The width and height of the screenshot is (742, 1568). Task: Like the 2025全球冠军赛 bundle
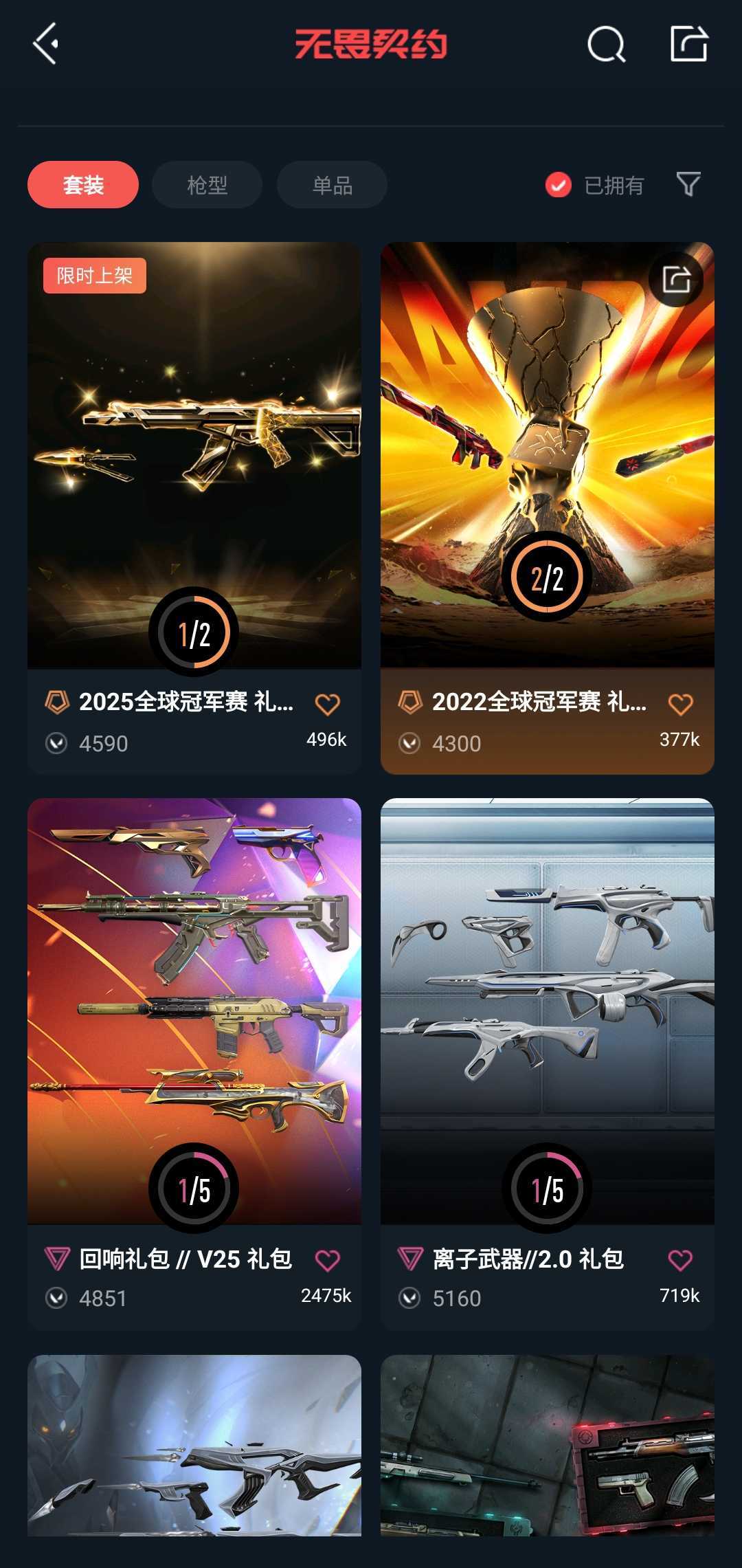click(327, 705)
